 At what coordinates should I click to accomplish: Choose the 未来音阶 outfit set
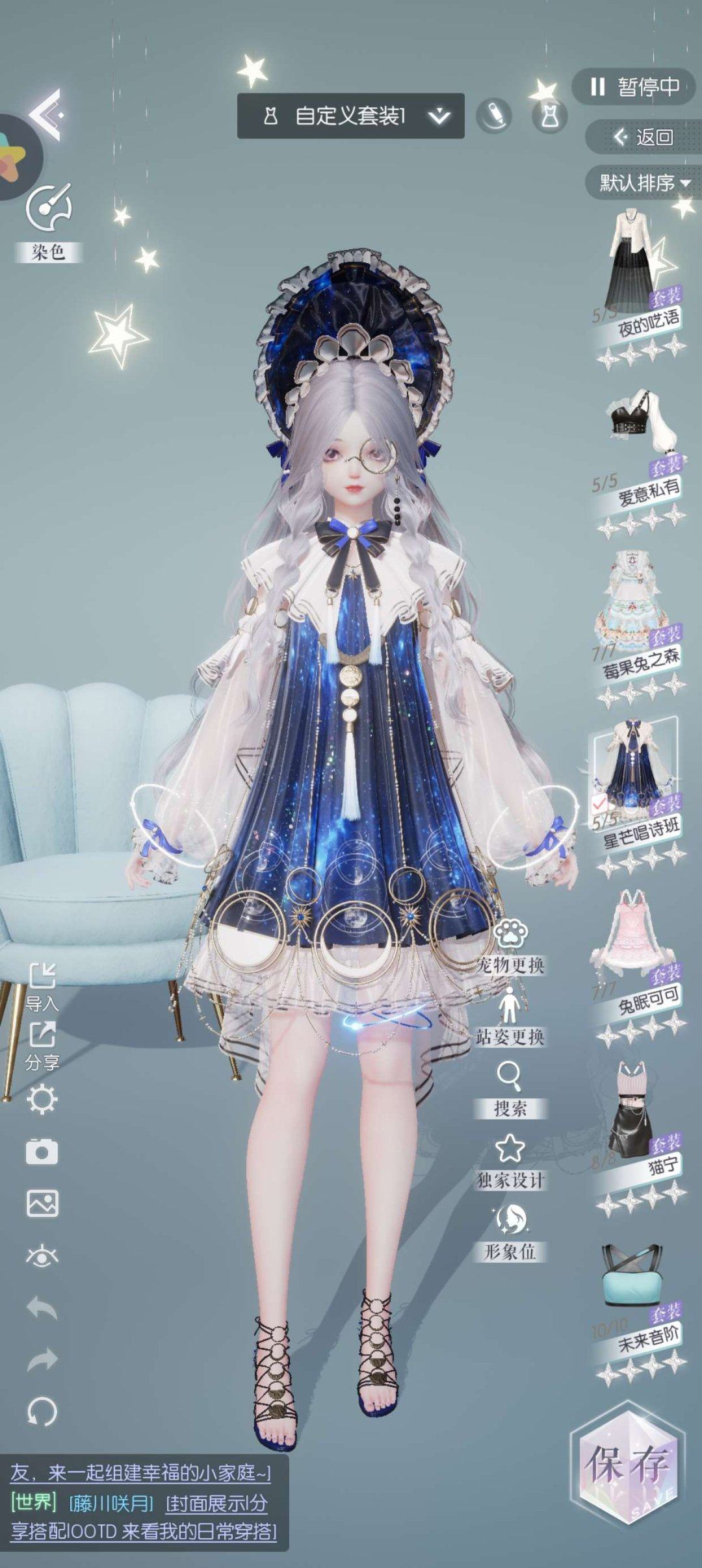(x=637, y=1293)
